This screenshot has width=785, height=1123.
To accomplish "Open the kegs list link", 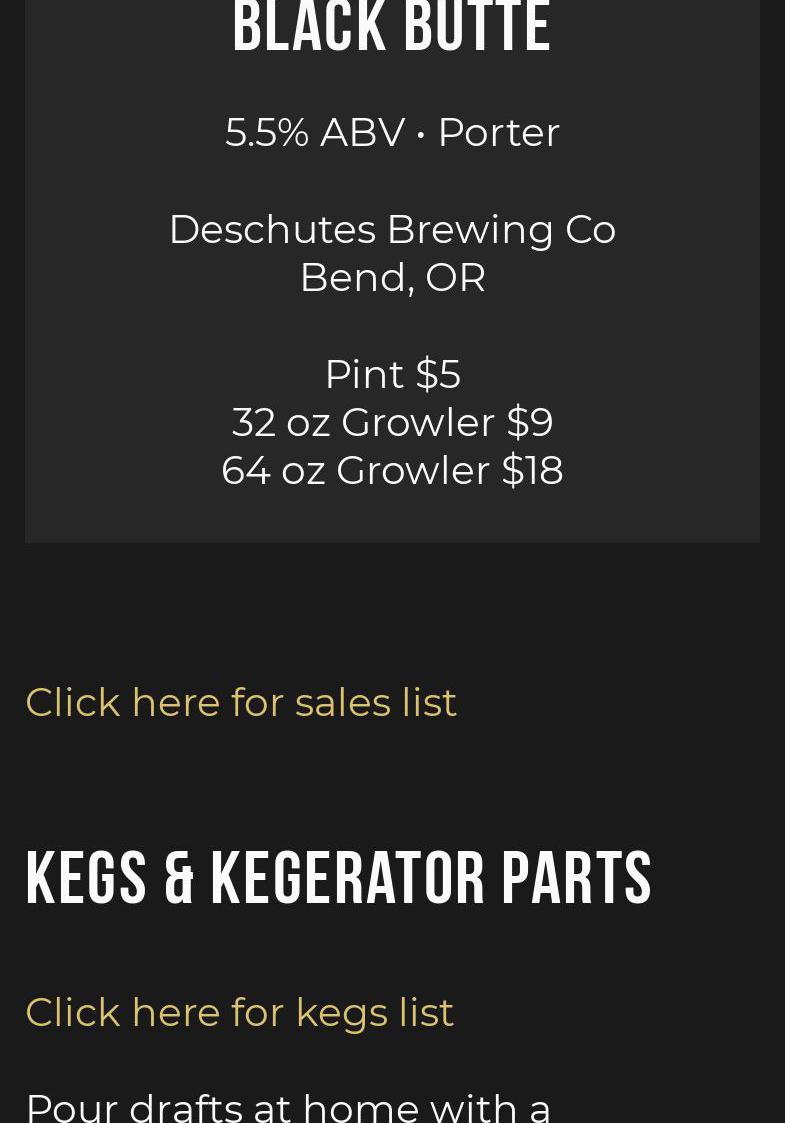I will coord(240,1012).
